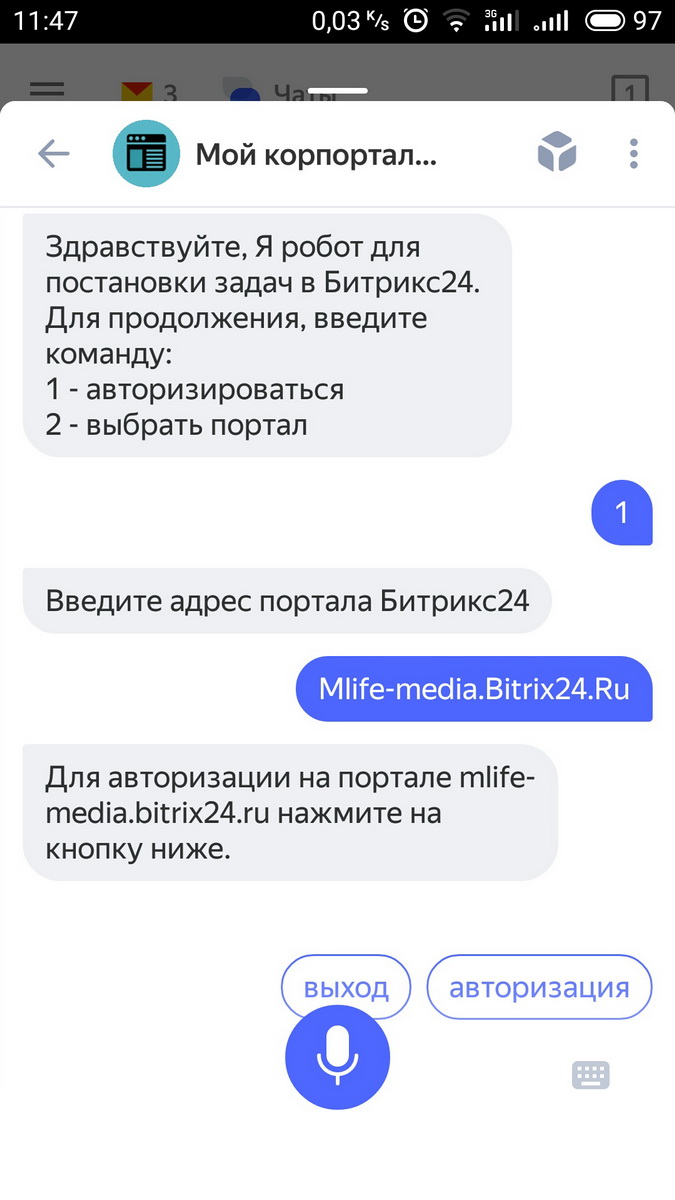Open the Мой корпортал skill avatar
This screenshot has height=1200, width=675.
click(146, 154)
